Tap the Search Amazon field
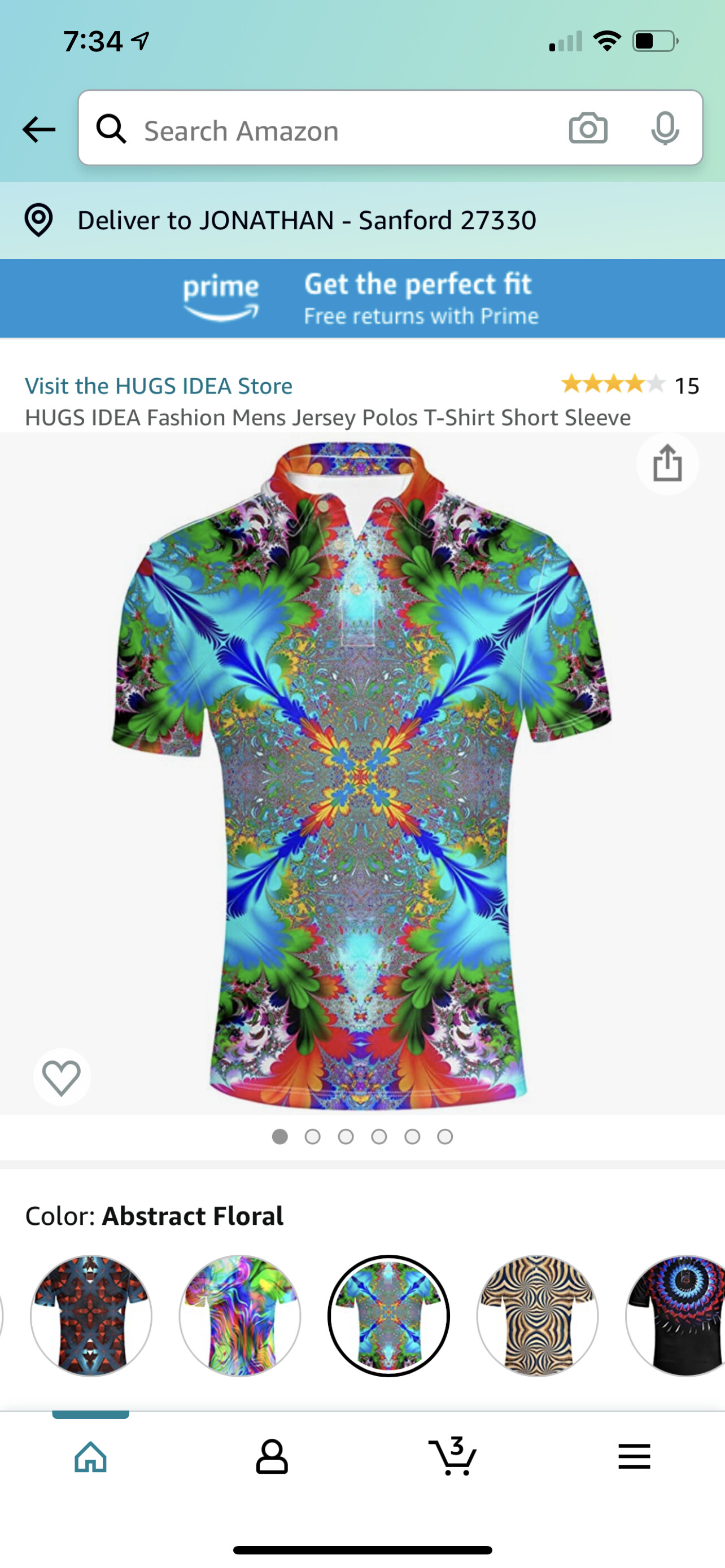Image resolution: width=725 pixels, height=1568 pixels. (341, 130)
